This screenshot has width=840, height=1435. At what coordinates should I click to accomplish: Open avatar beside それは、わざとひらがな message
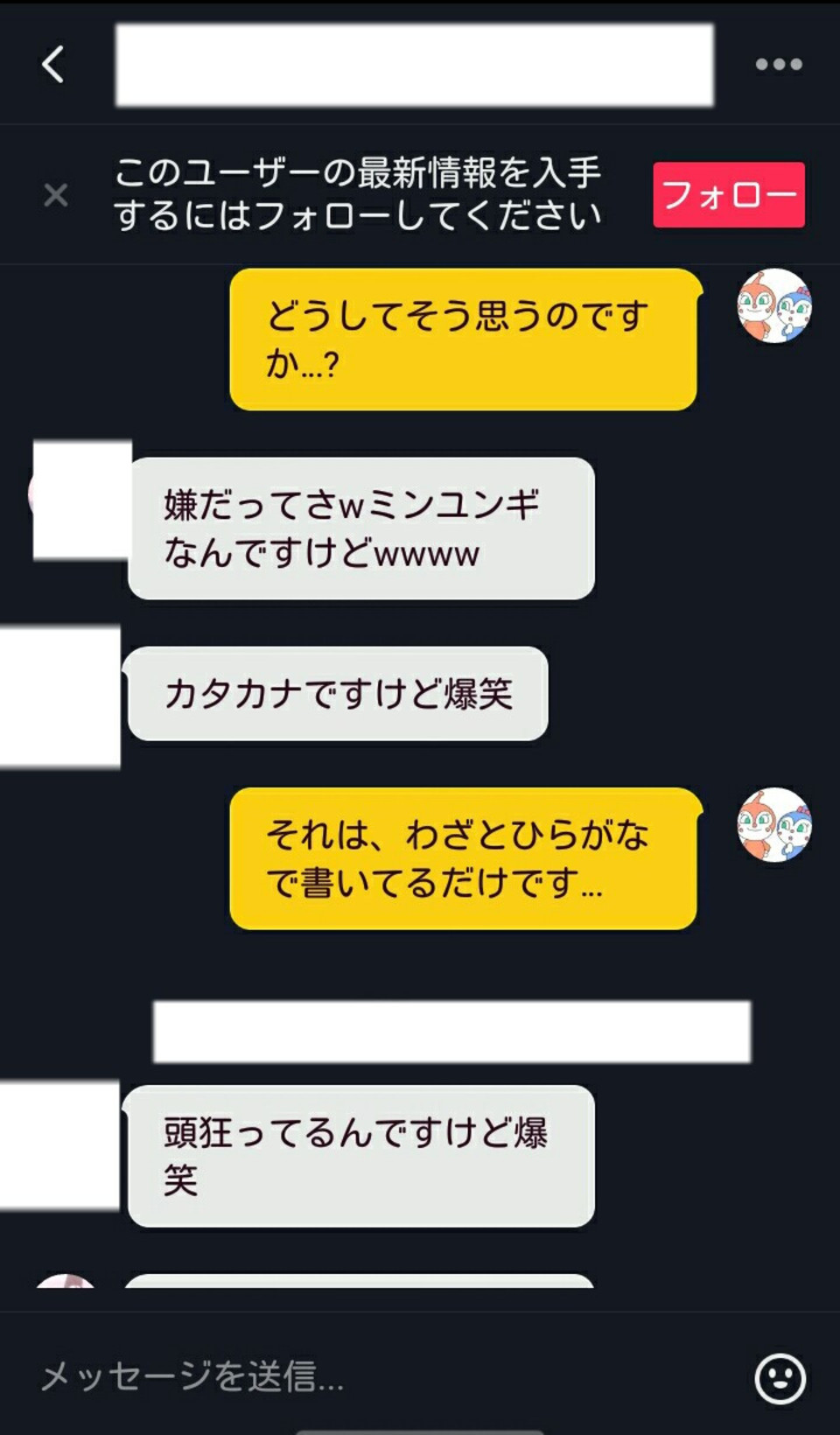point(774,825)
